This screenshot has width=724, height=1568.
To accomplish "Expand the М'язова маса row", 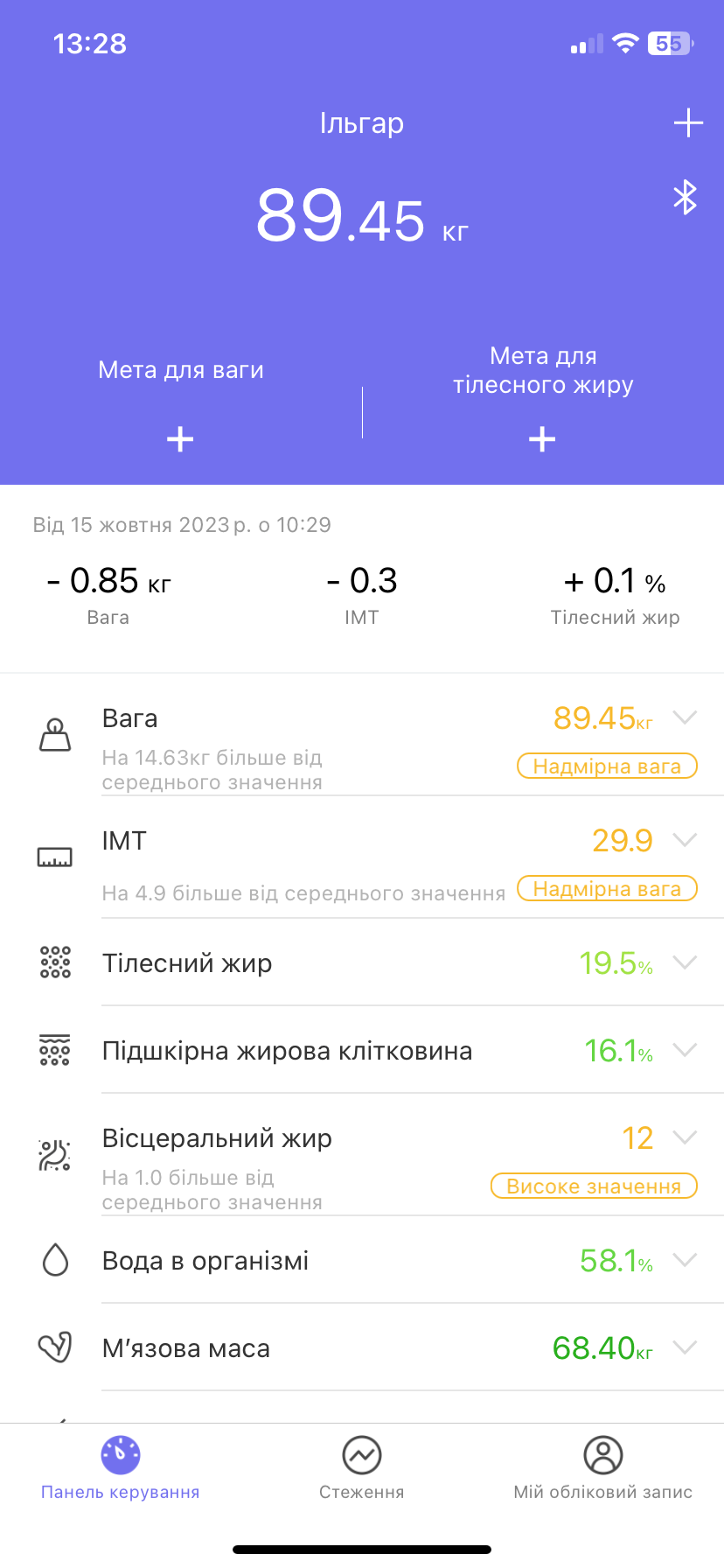I will coord(685,1348).
